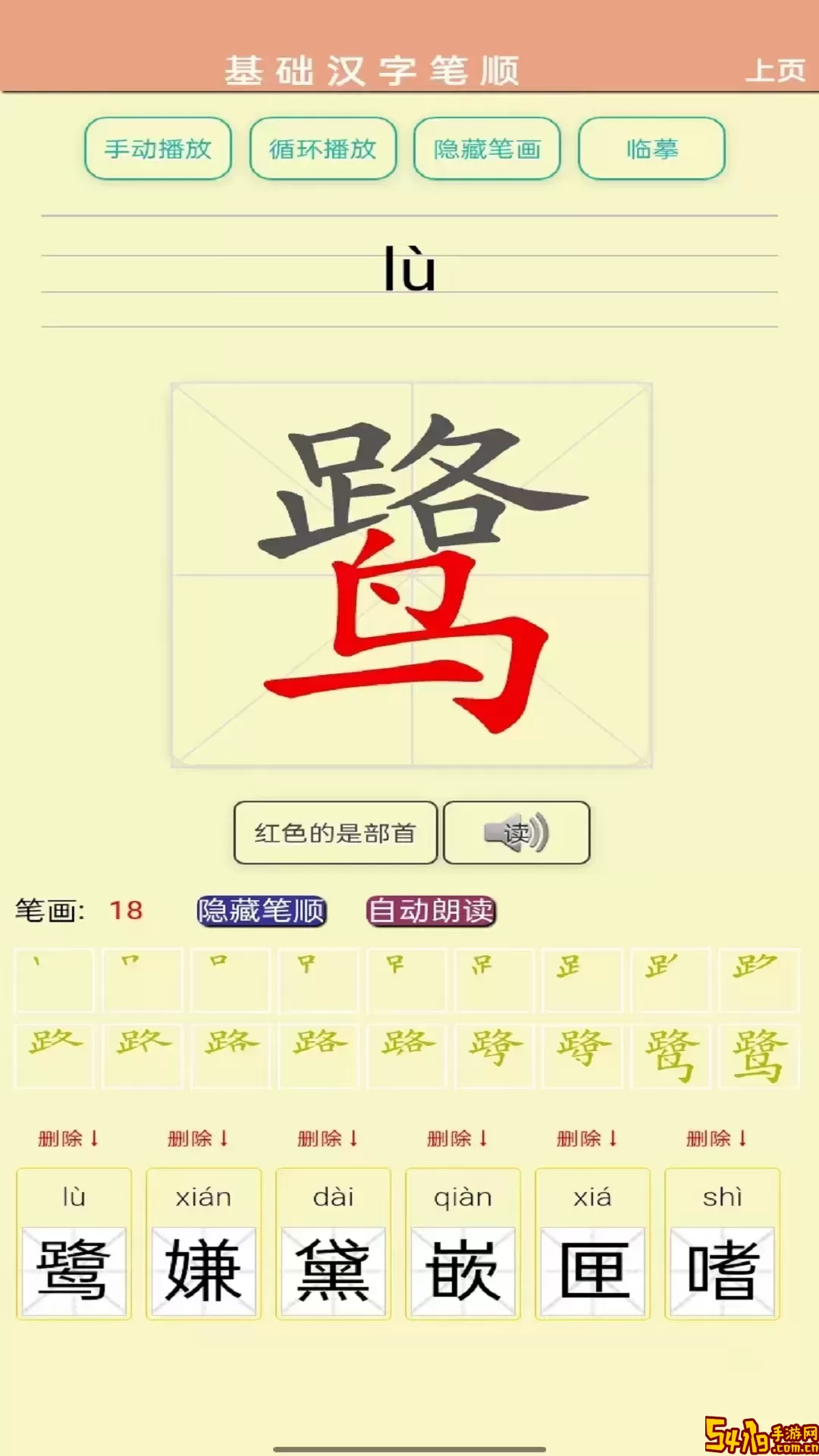Open the 黛 dài character card

(333, 1244)
